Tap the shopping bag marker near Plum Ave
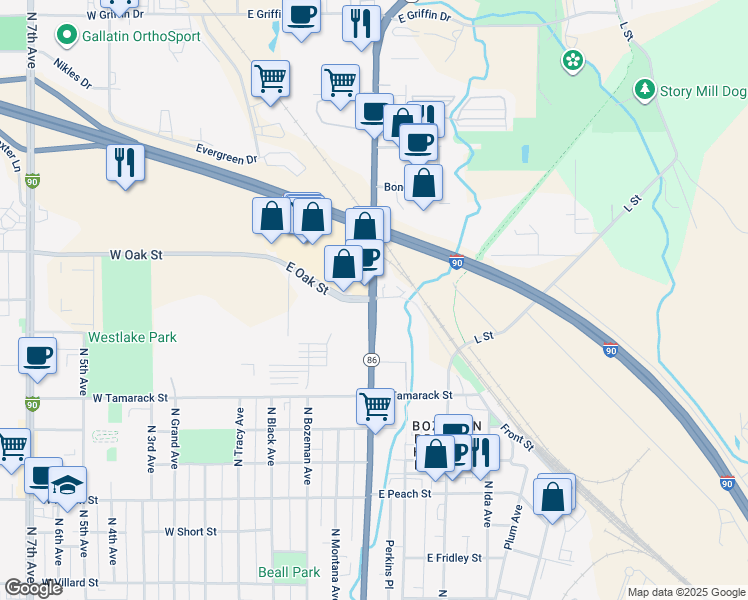 552,496
